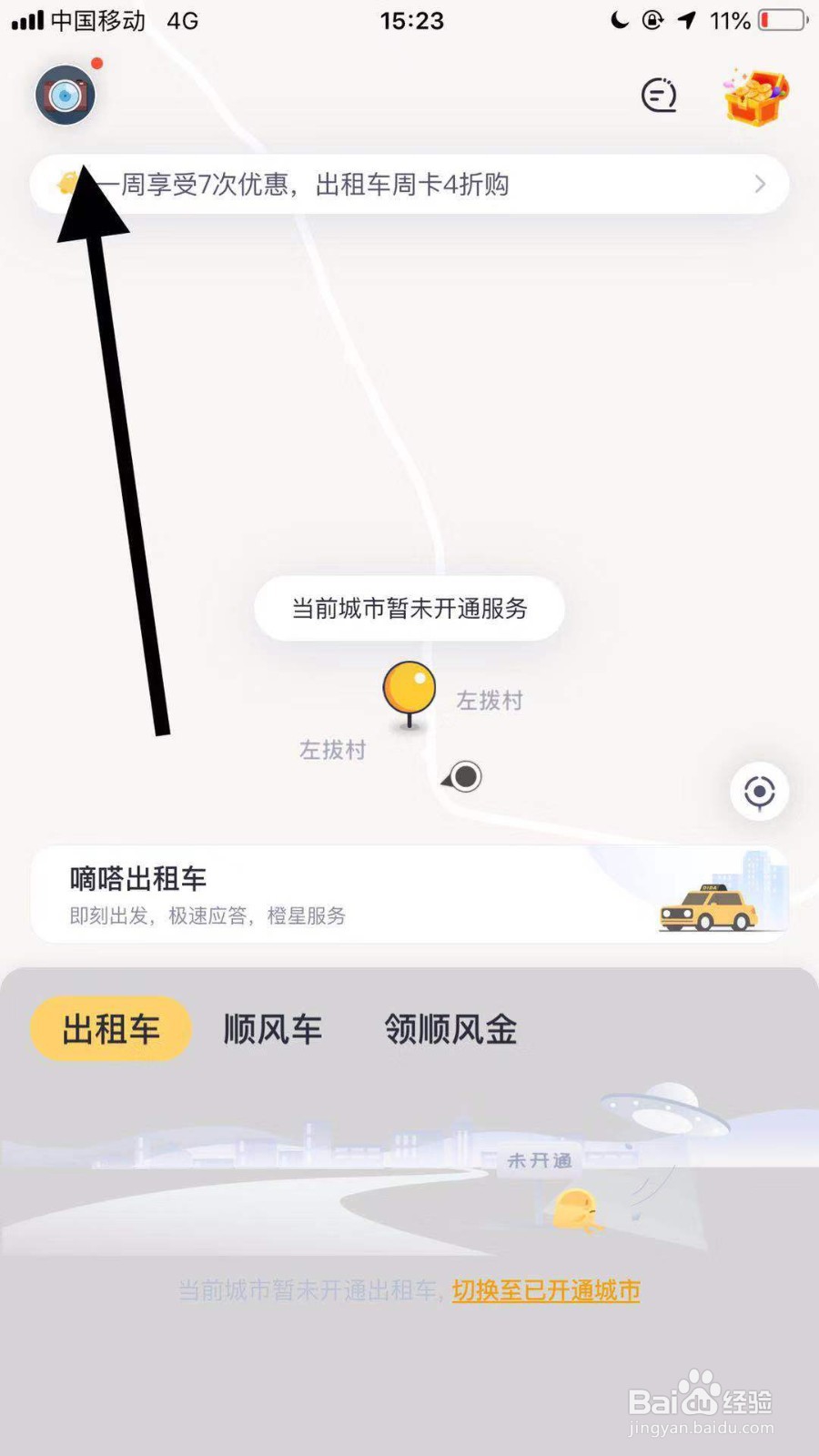
Task: Tap the 切换至已开通城市 link
Action: point(546,1290)
